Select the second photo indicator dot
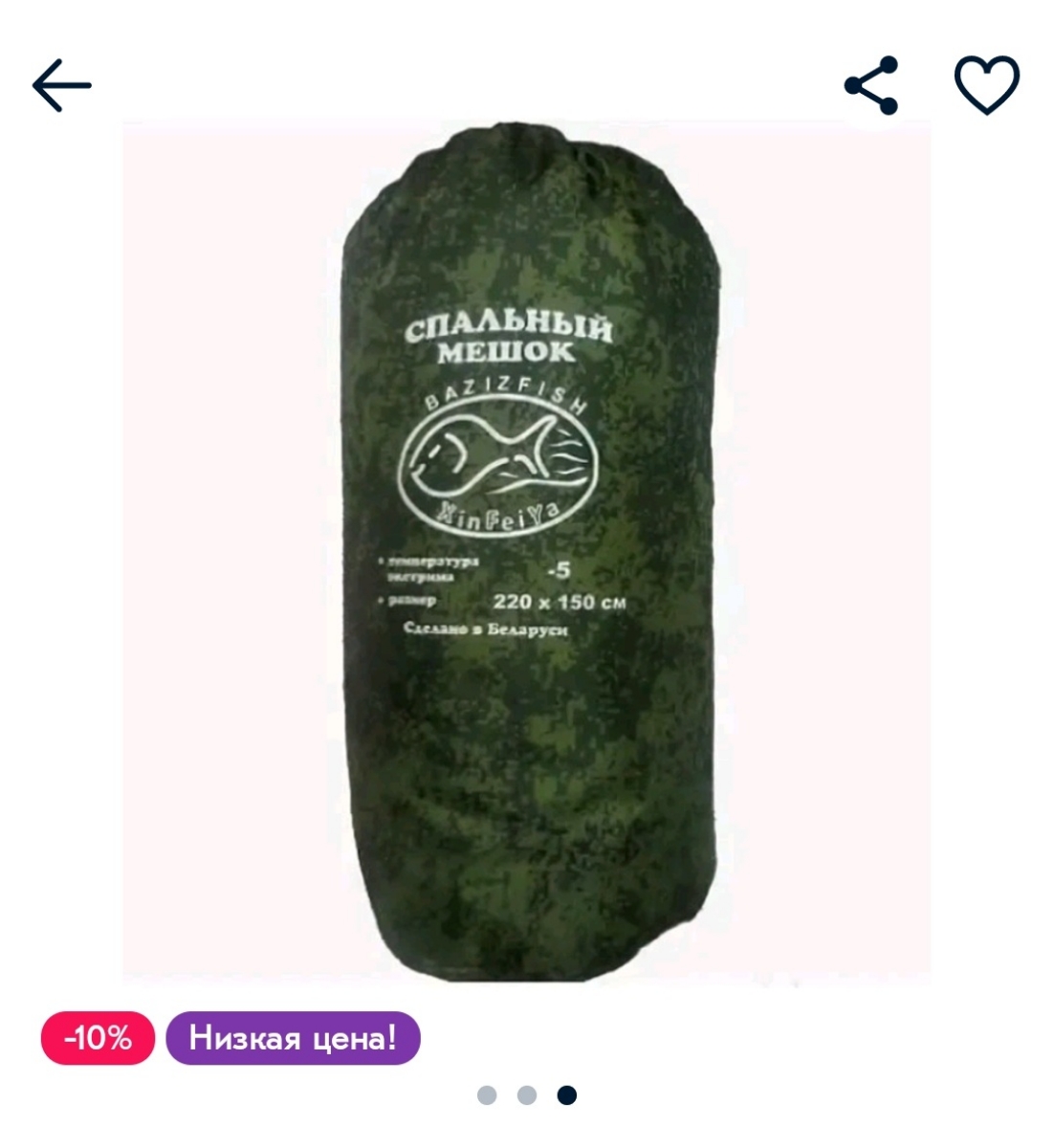1054x1148 pixels. click(527, 1095)
